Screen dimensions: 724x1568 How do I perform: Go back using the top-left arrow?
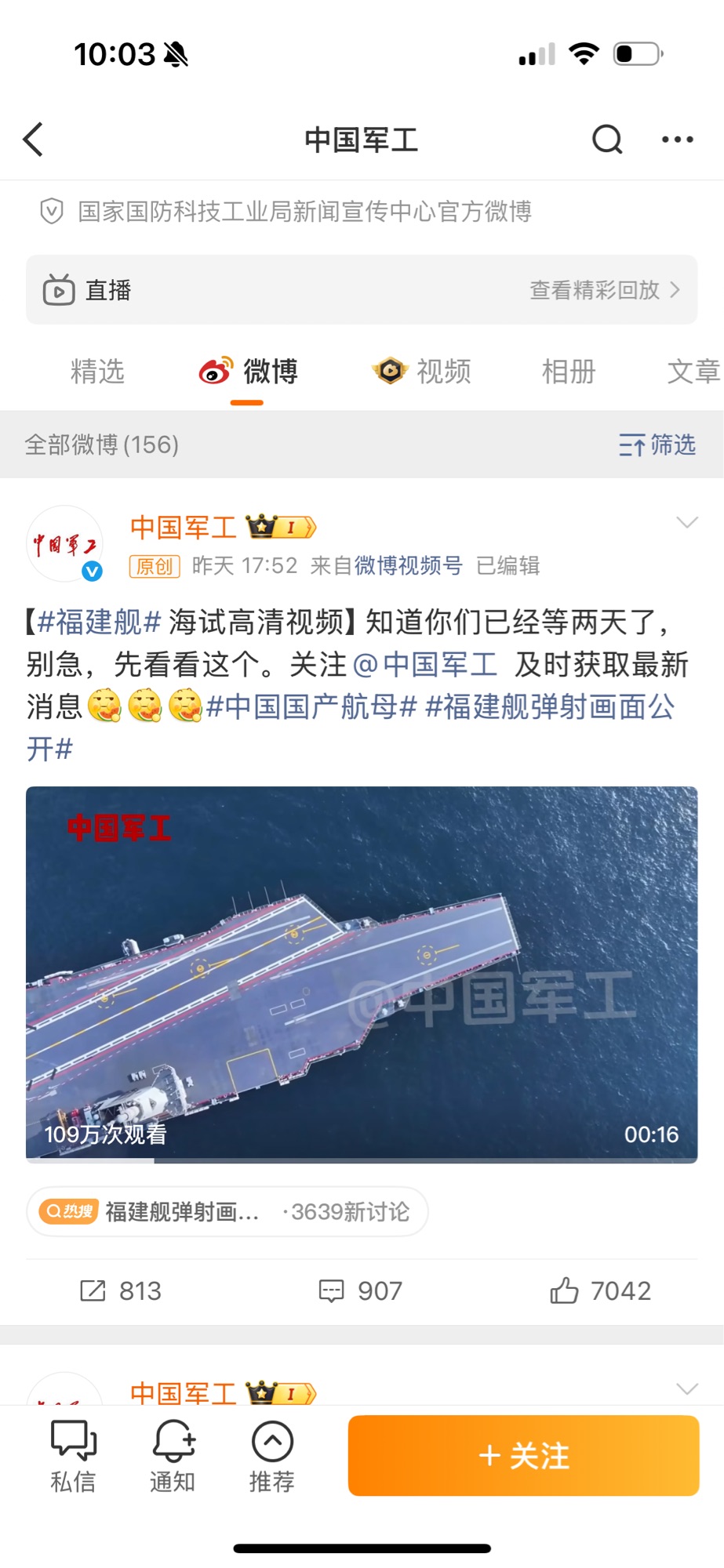click(34, 140)
